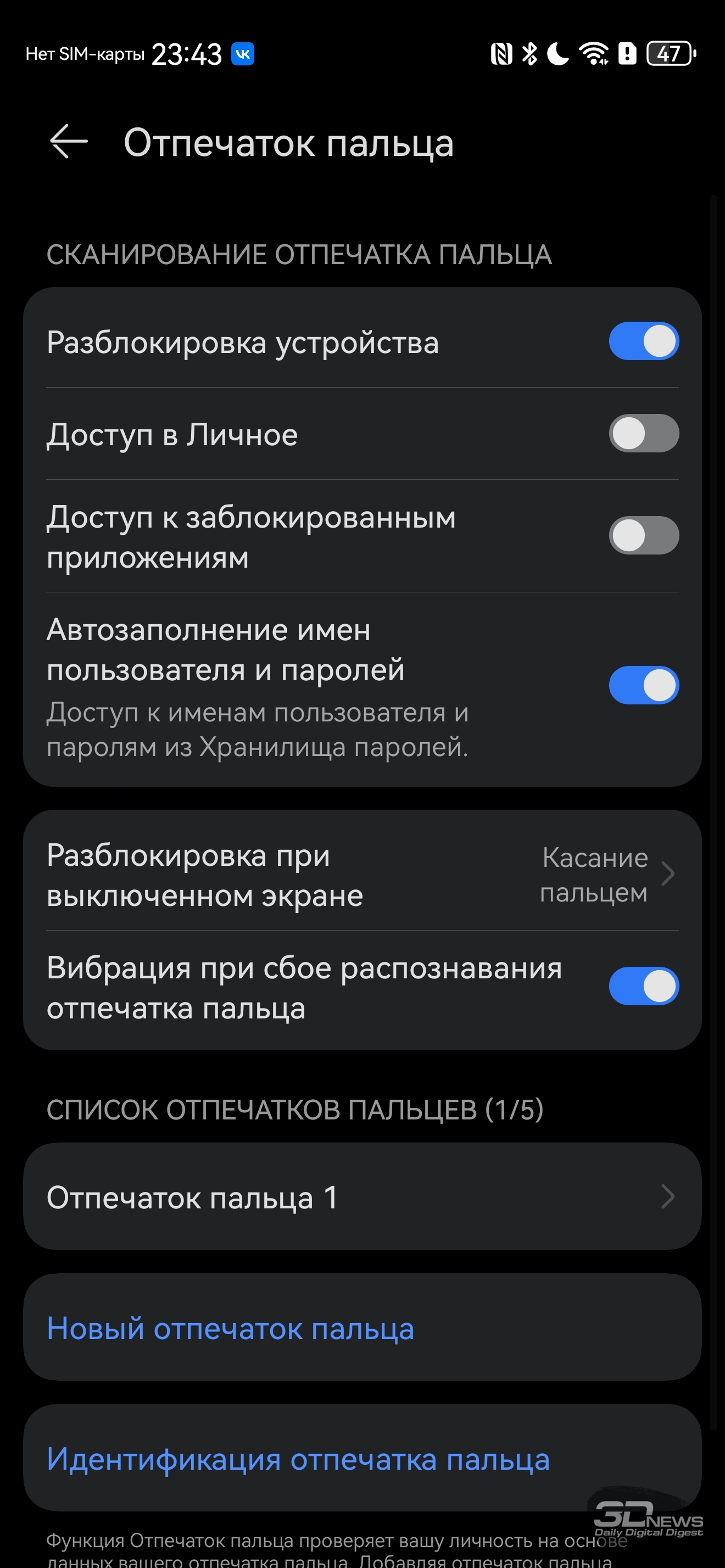
Task: Turn off Вибрация при сбое распознавания
Action: pos(643,986)
